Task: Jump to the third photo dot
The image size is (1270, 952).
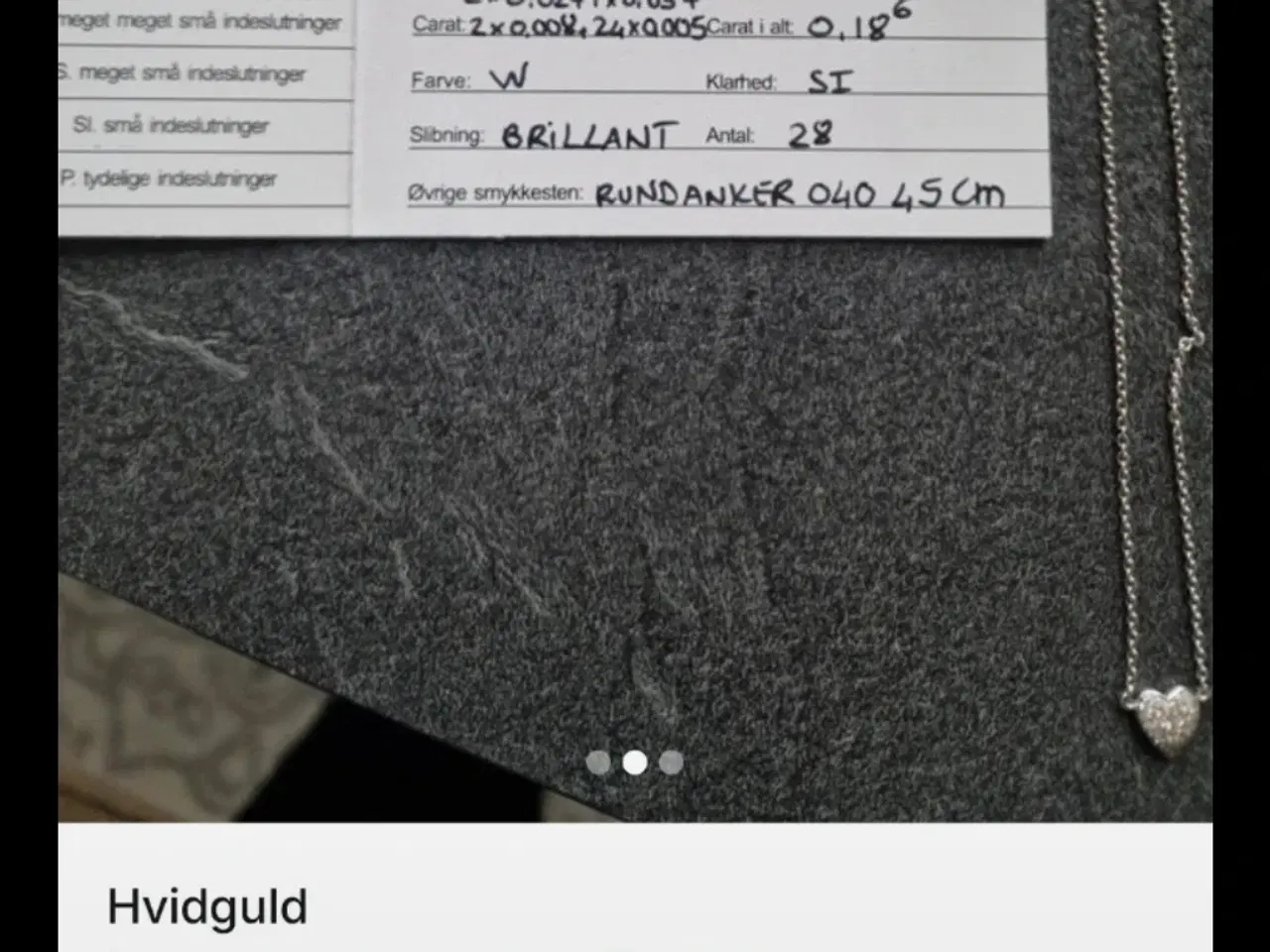Action: (672, 763)
